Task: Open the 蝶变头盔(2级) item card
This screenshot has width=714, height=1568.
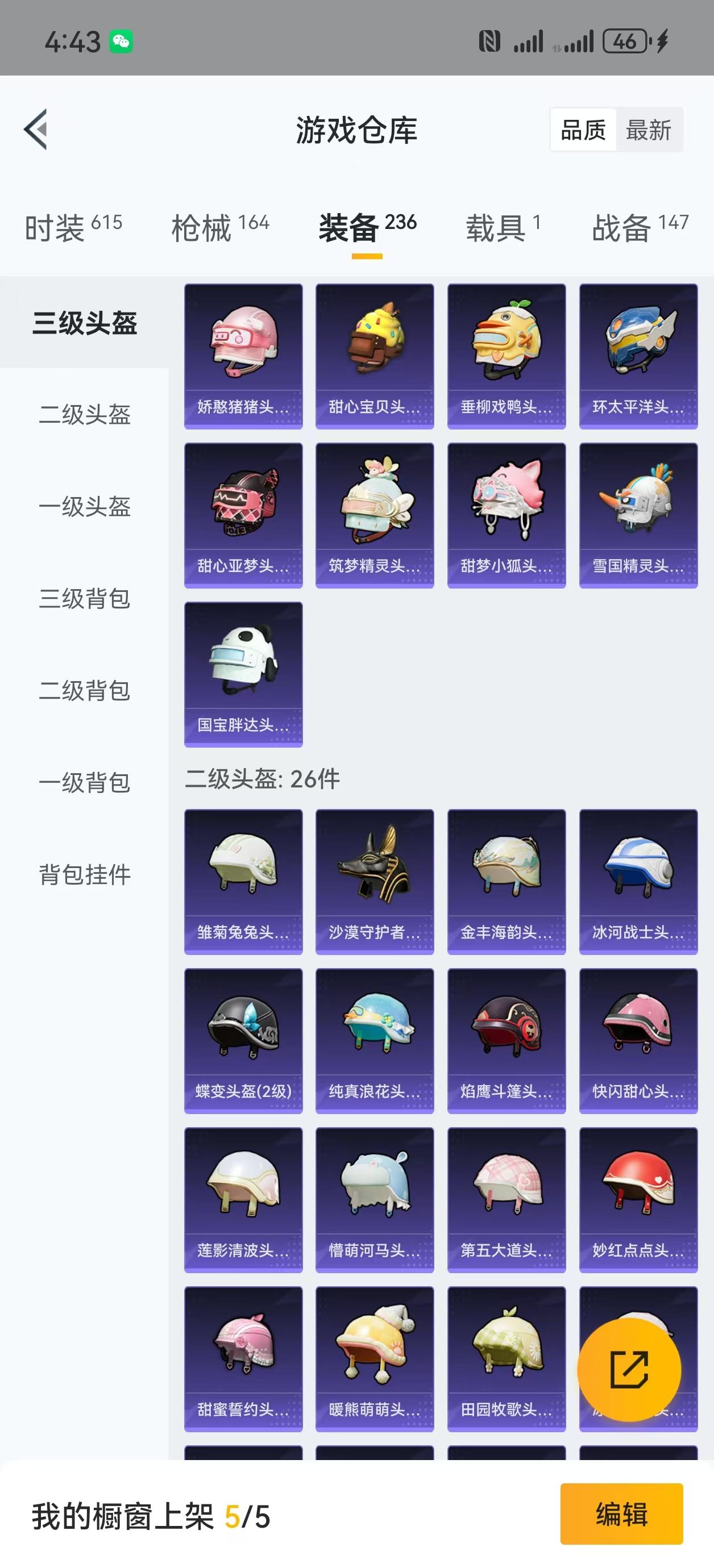Action: [x=243, y=1042]
